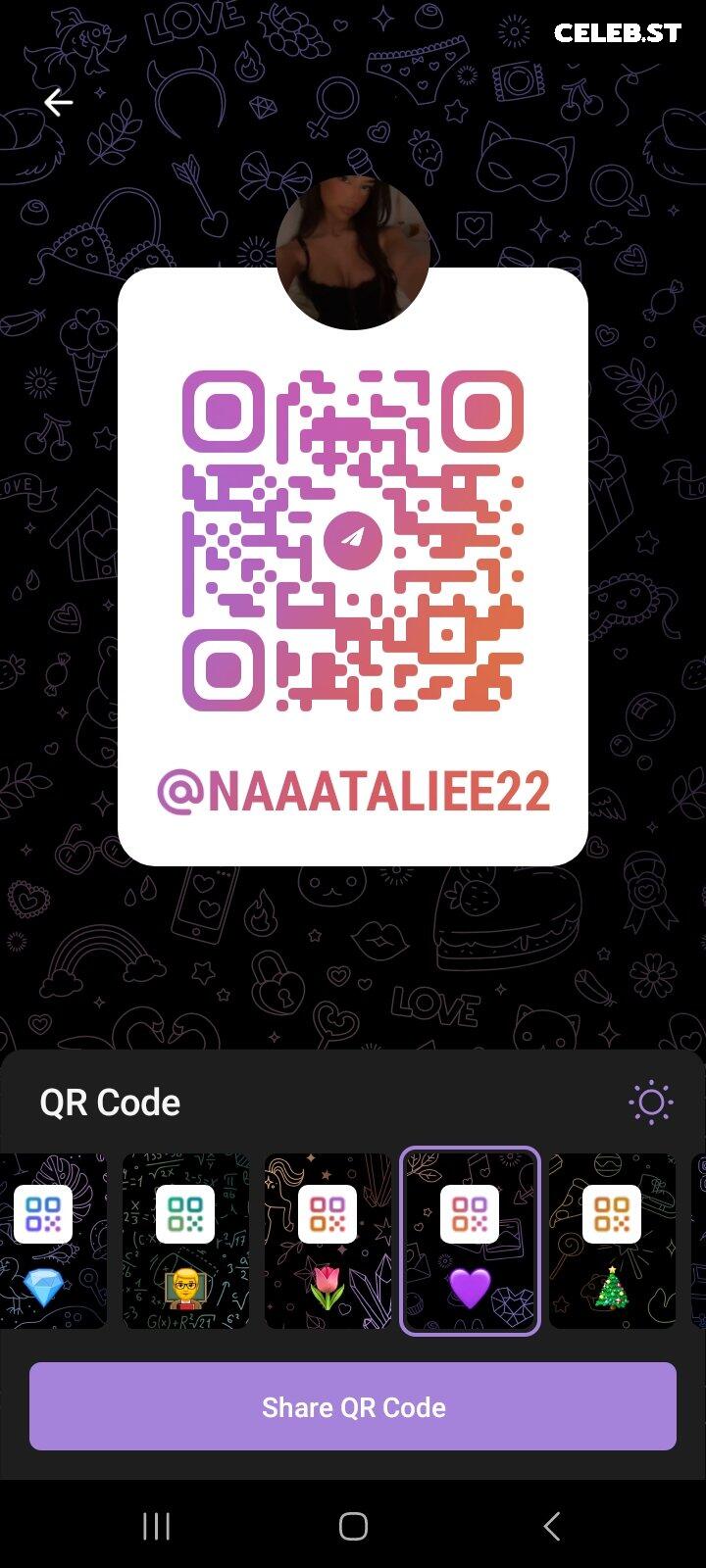
Task: Select the diamond QR theme
Action: (x=53, y=1241)
